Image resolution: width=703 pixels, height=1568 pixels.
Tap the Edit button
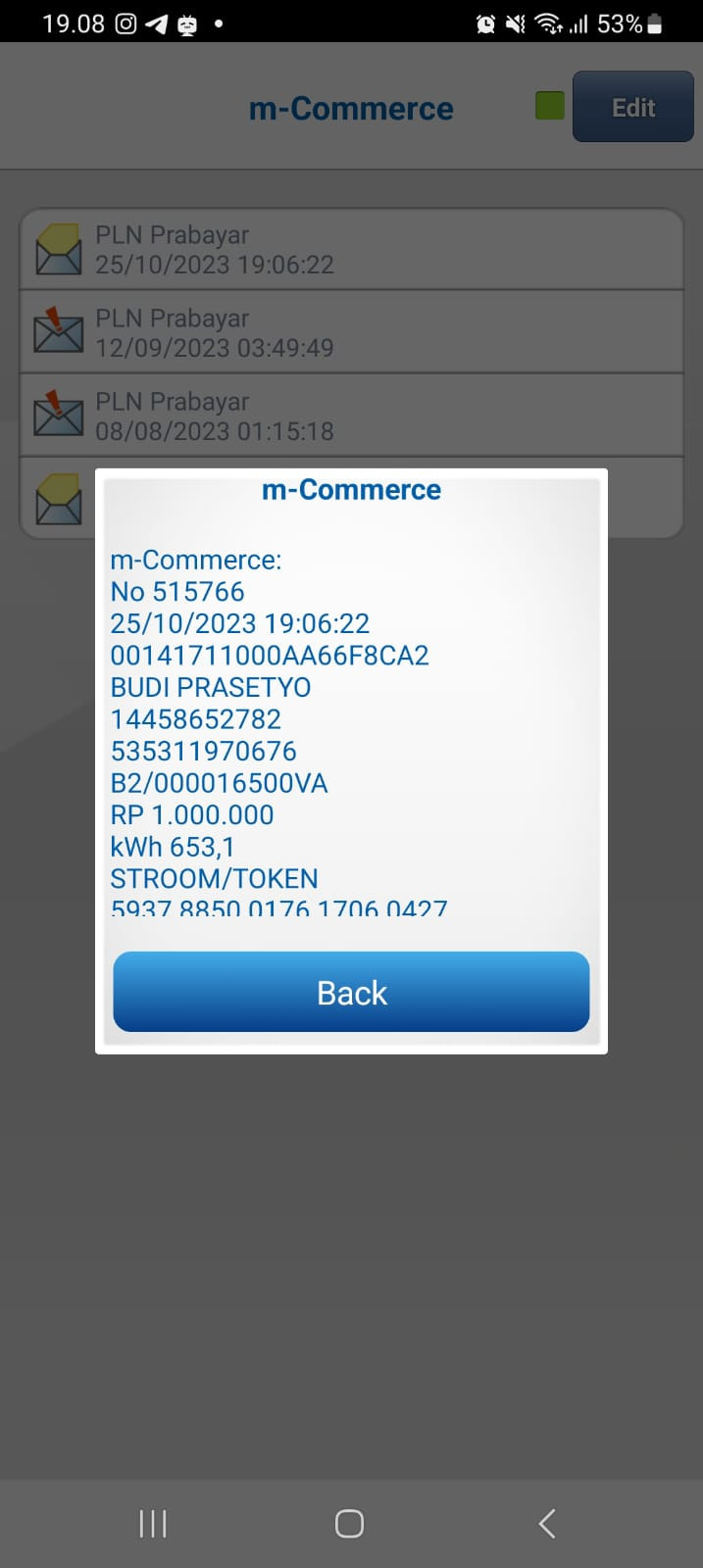click(632, 107)
